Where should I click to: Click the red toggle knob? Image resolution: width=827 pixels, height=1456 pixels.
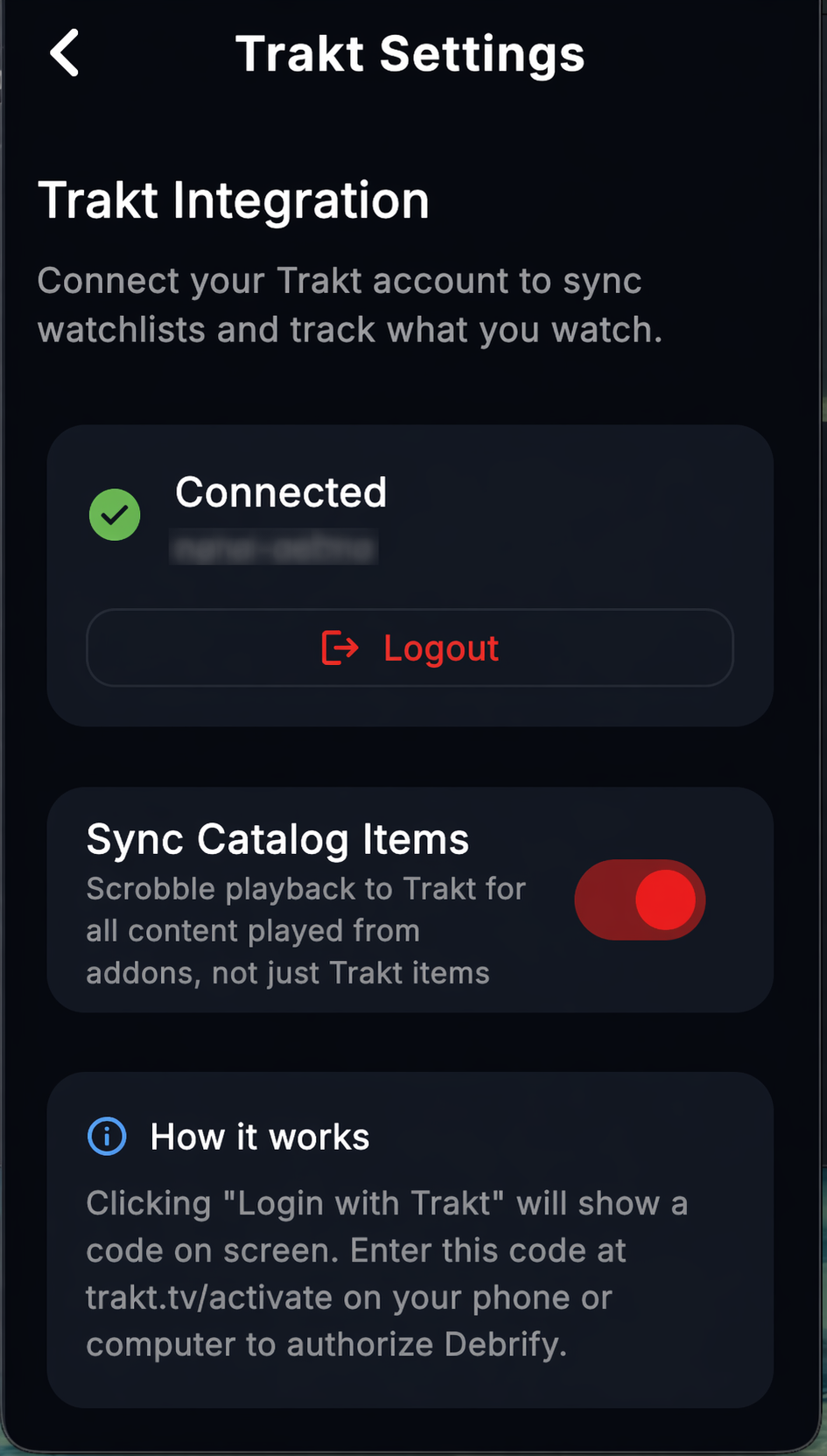click(x=663, y=900)
